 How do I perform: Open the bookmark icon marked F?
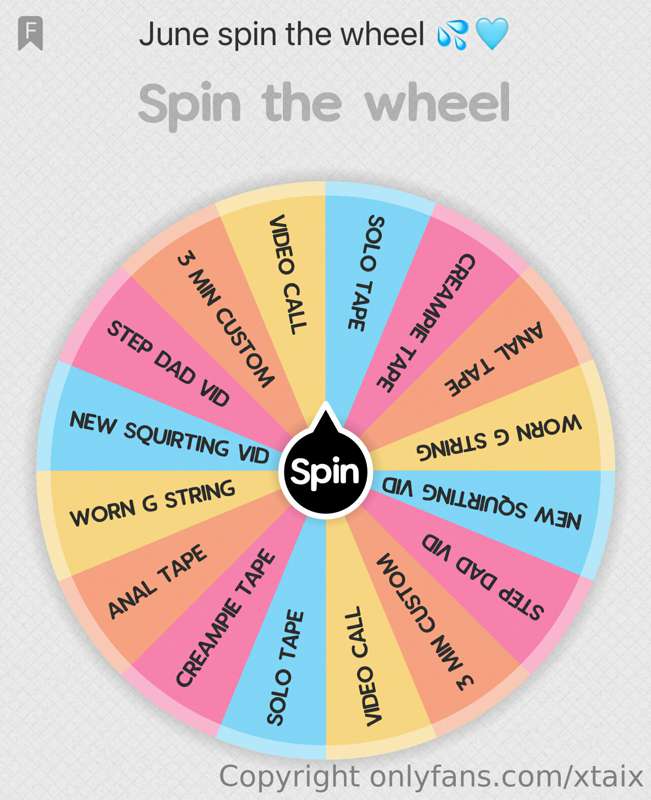pos(30,35)
